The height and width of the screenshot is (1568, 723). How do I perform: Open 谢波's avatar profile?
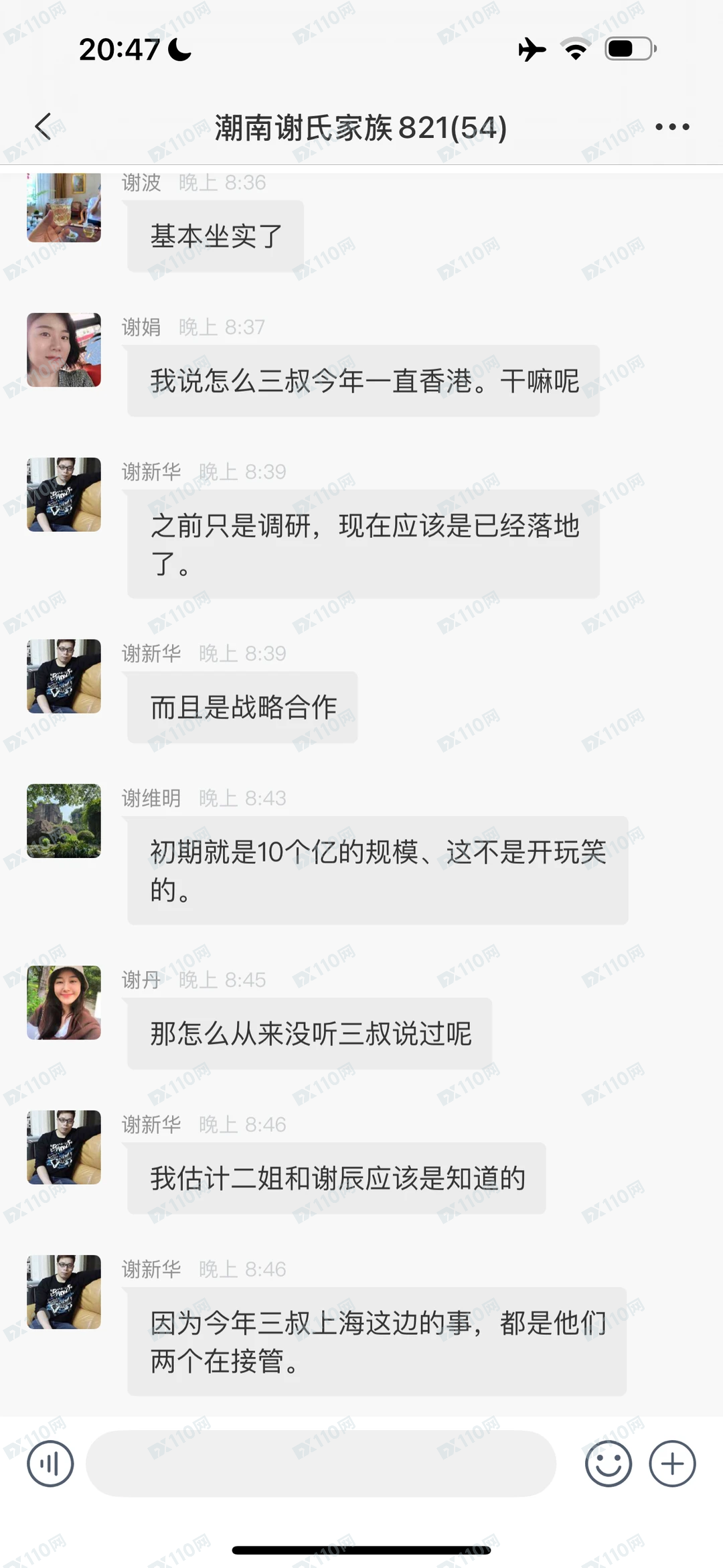tap(64, 208)
